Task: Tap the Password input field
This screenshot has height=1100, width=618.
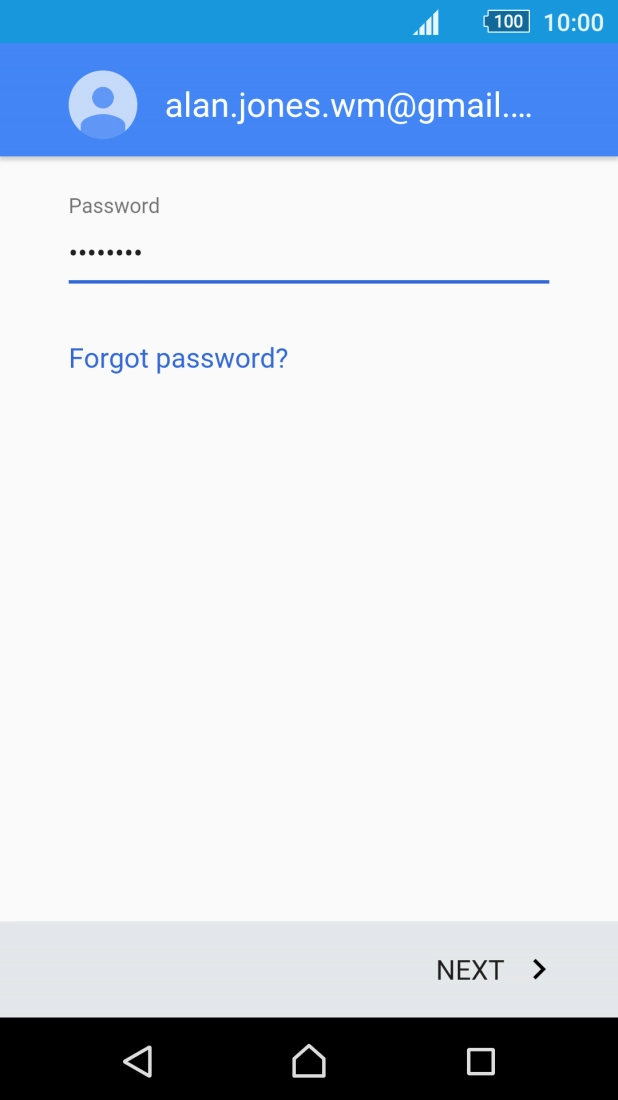Action: pos(309,253)
